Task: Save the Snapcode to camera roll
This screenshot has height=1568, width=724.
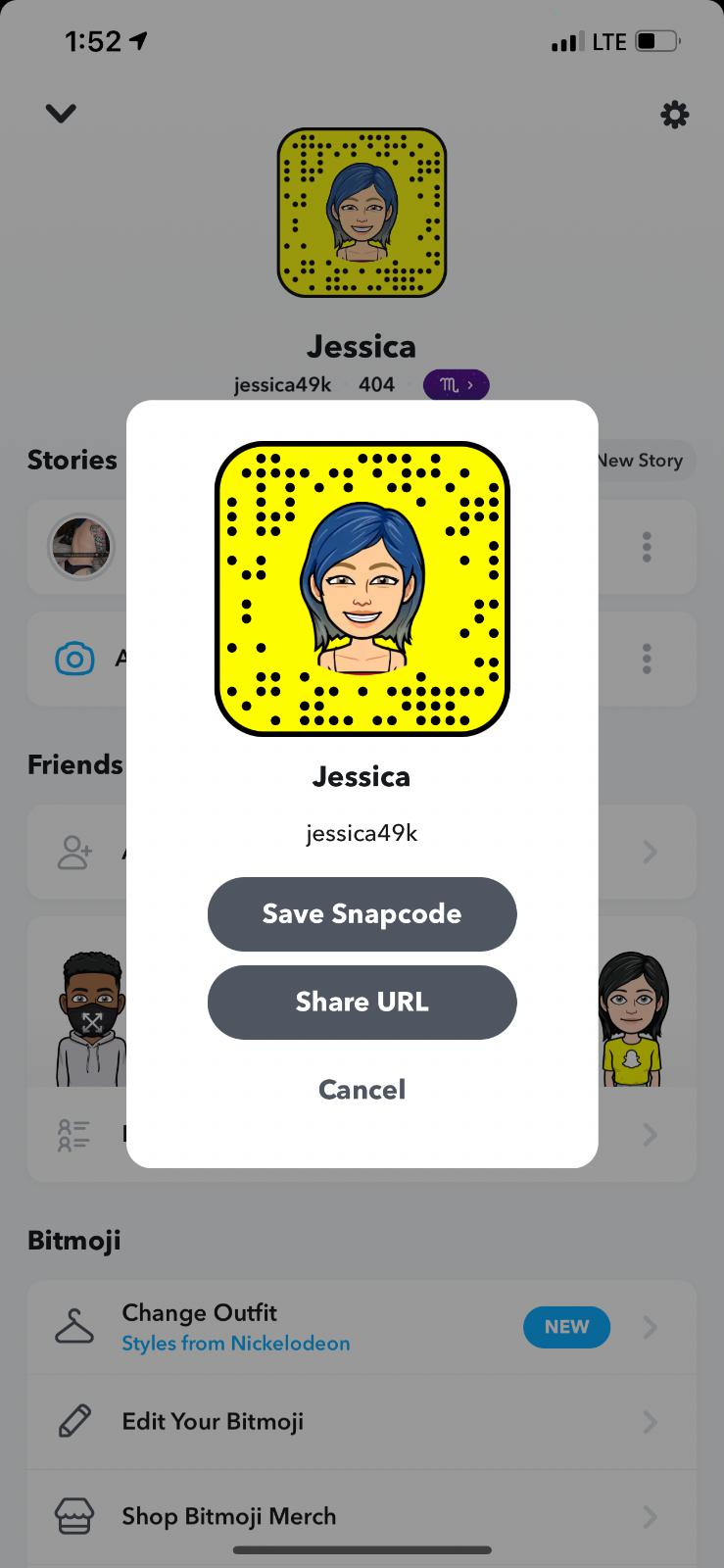Action: tap(362, 913)
